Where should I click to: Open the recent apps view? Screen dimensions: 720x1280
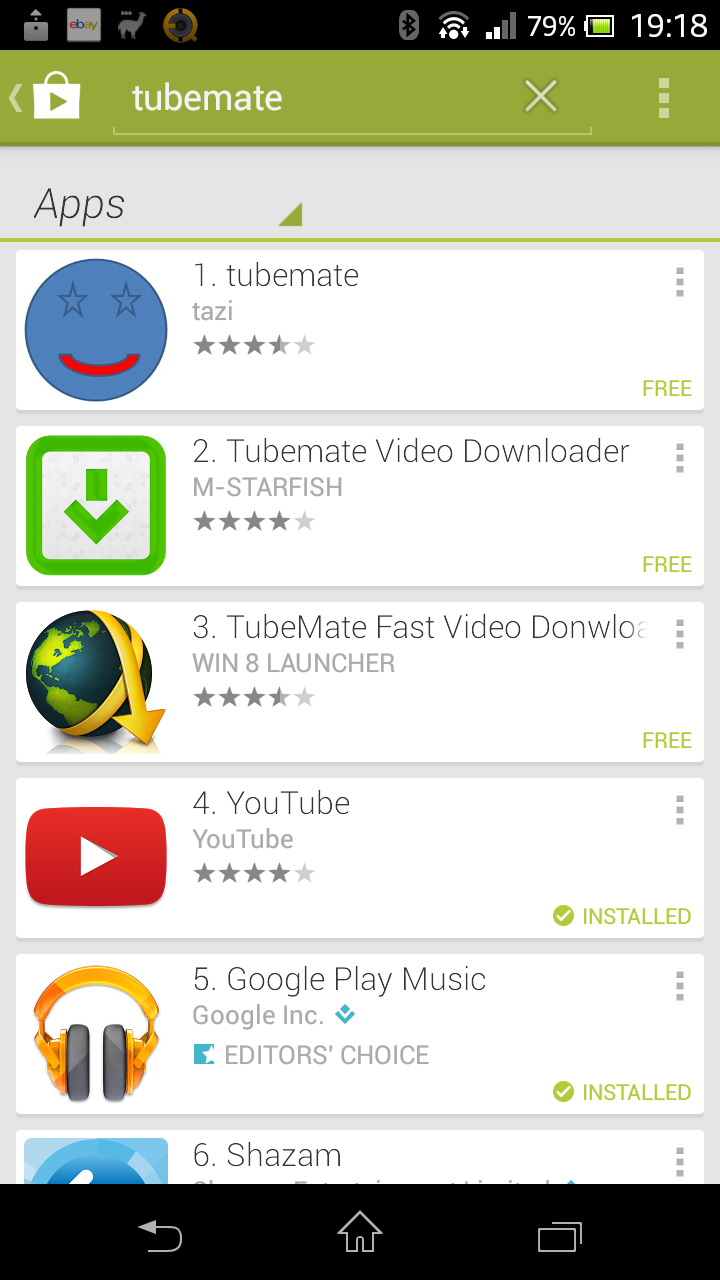pos(560,1235)
